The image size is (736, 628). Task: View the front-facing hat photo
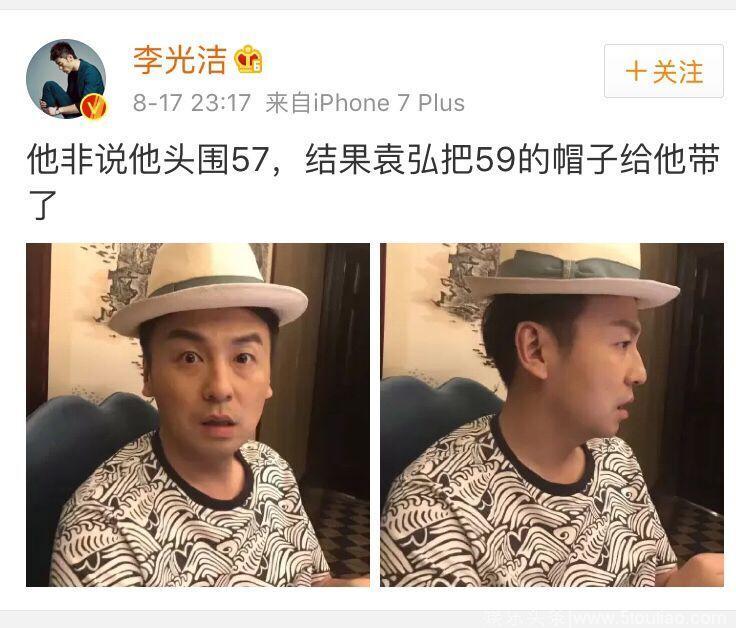[198, 414]
